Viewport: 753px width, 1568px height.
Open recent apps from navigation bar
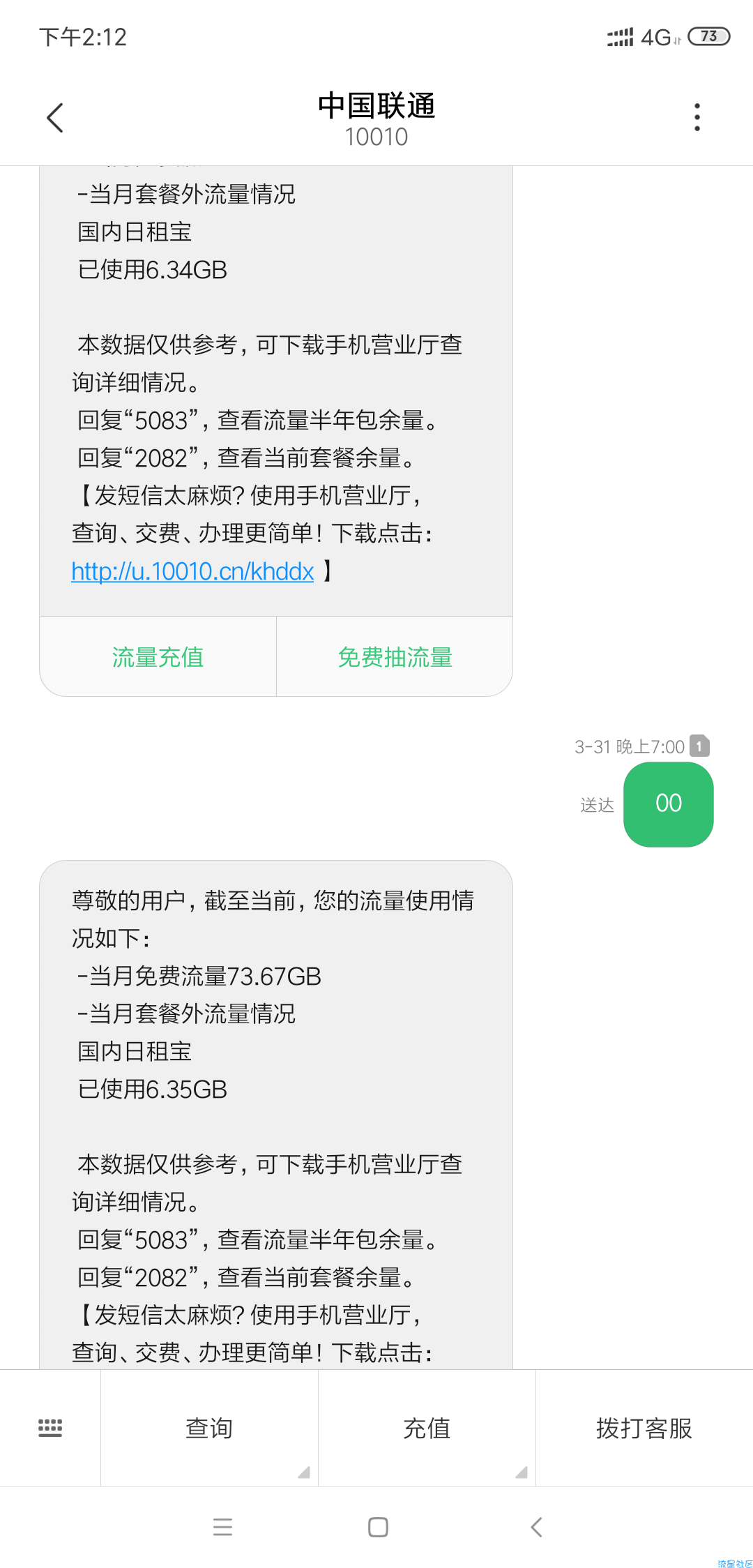coord(223,1527)
